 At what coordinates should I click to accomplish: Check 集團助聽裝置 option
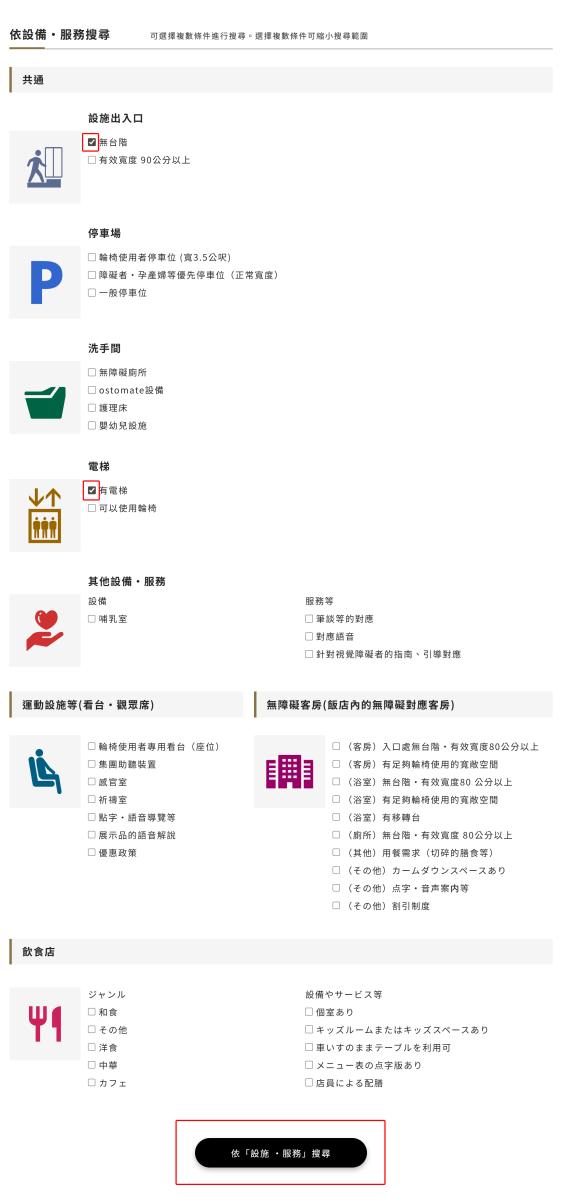tap(92, 764)
